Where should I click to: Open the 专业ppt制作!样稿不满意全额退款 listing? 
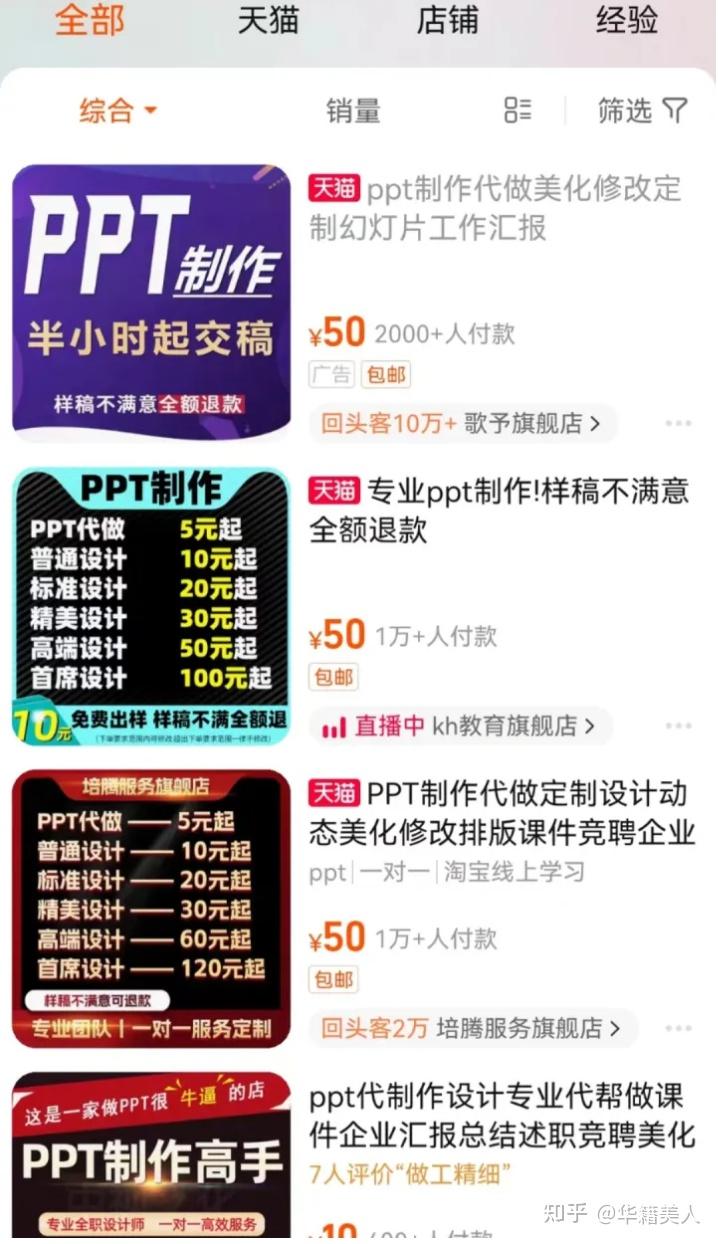(x=499, y=510)
